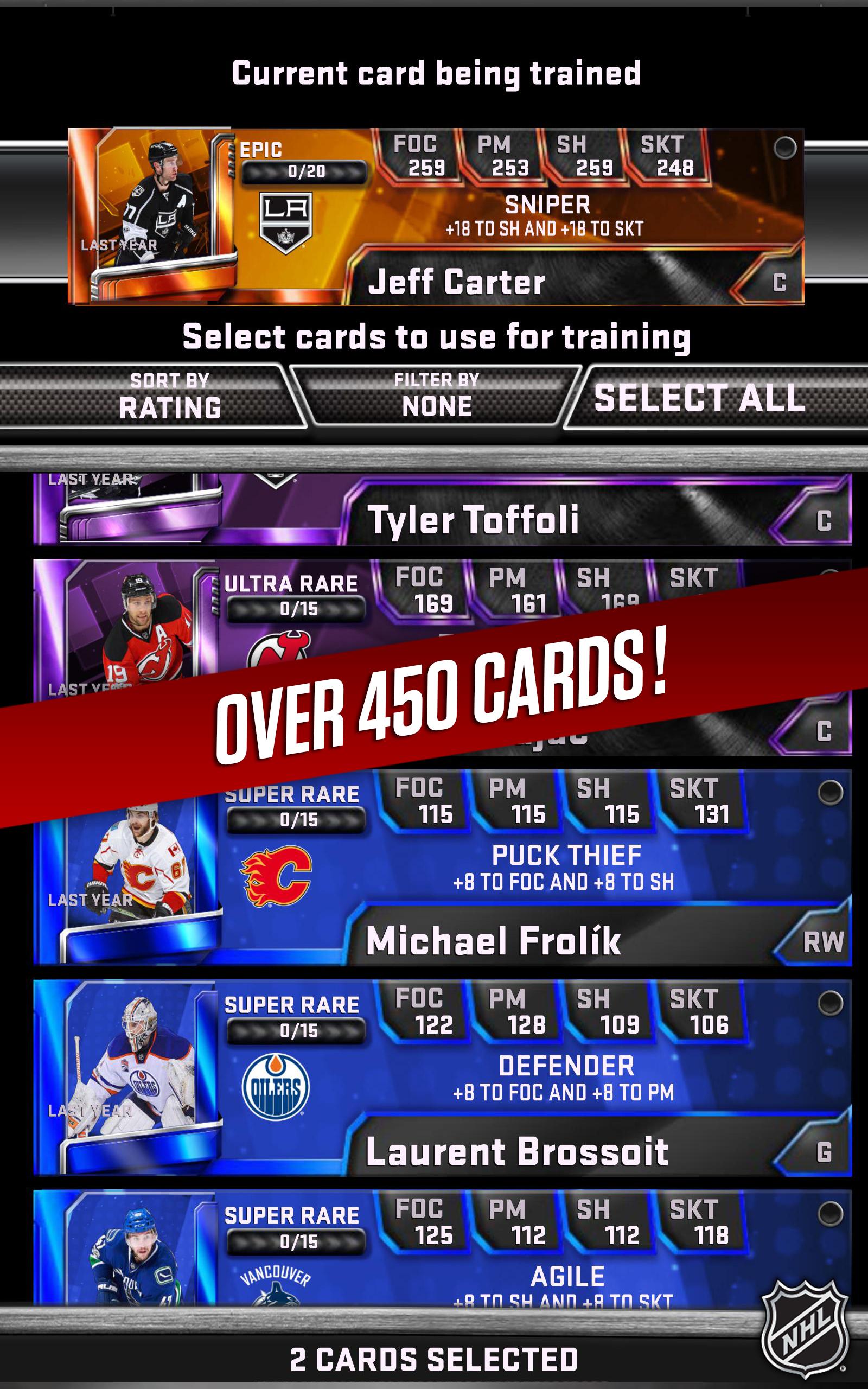Open the Filter By None option
The width and height of the screenshot is (868, 1389).
(x=436, y=396)
